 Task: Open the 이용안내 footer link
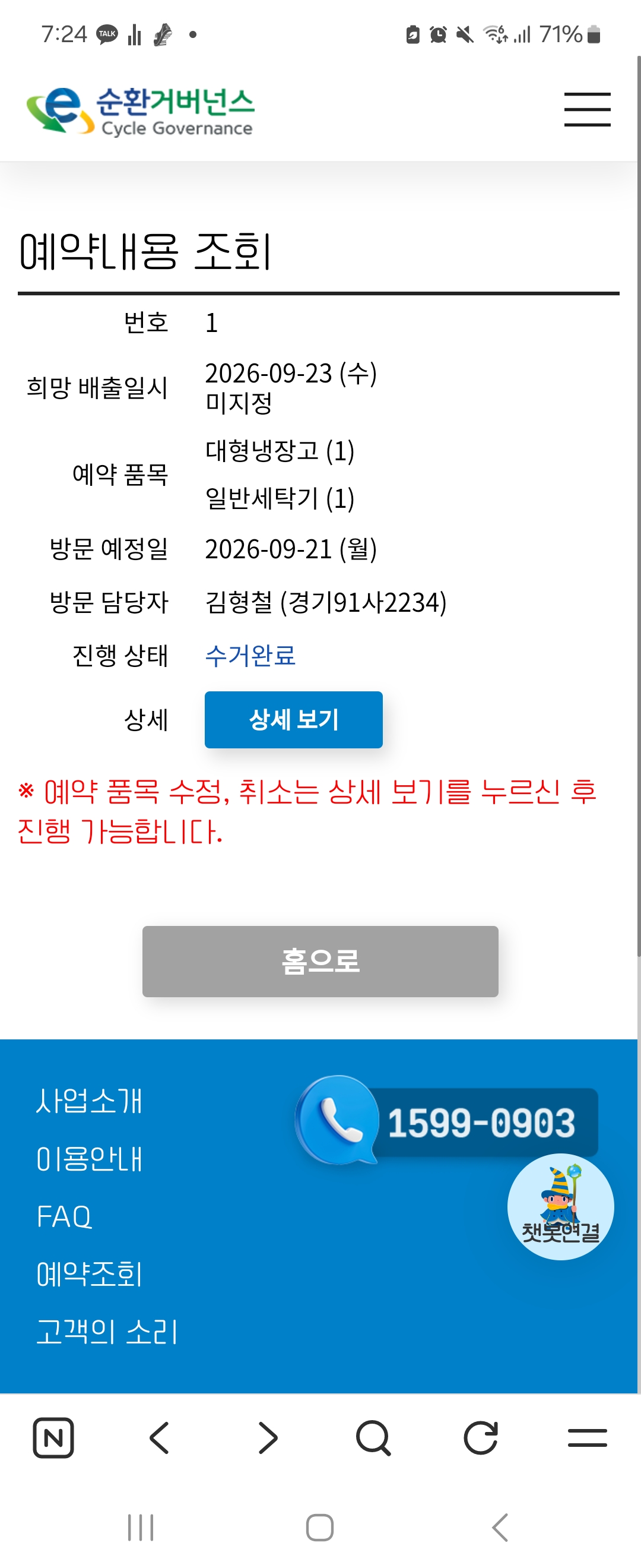click(89, 1159)
